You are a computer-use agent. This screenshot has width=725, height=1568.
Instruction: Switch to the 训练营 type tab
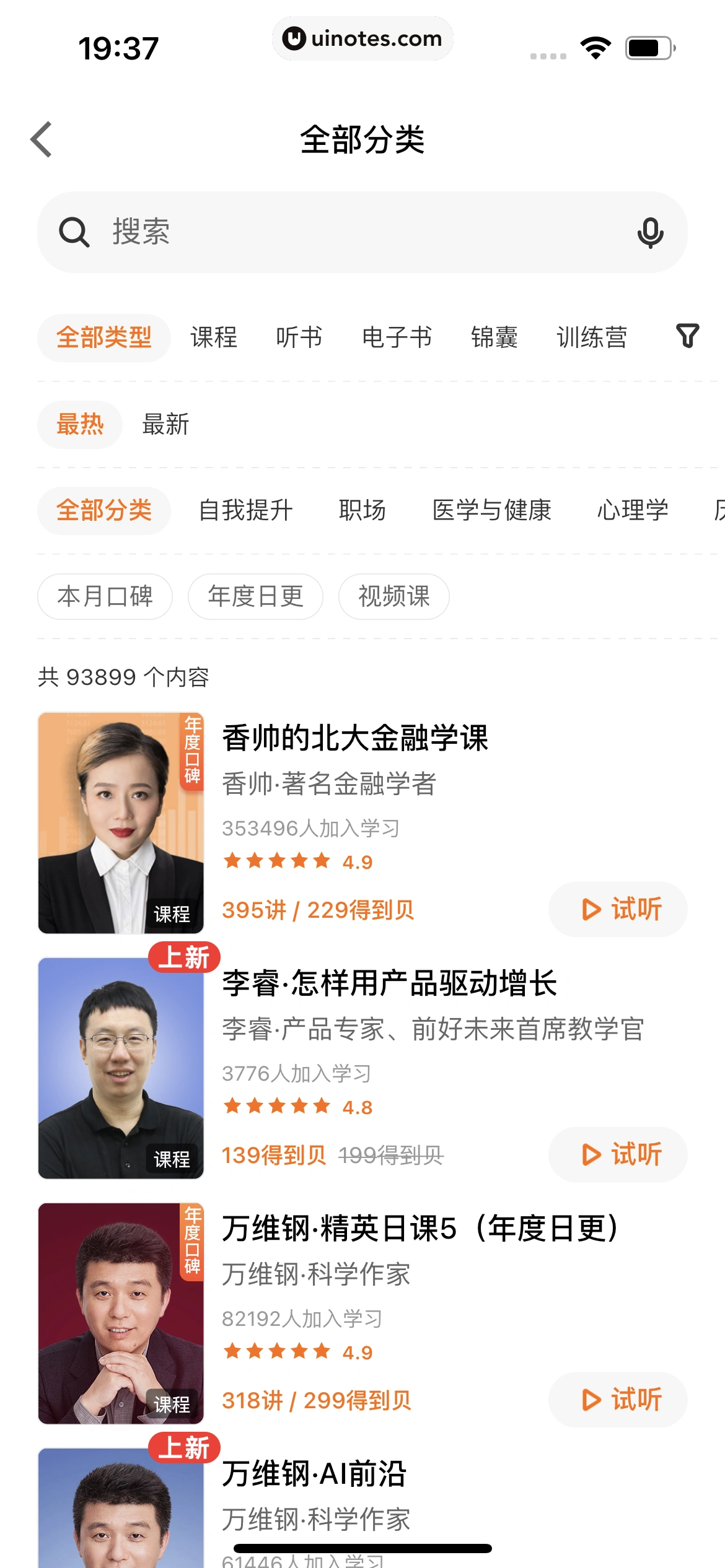coord(592,338)
